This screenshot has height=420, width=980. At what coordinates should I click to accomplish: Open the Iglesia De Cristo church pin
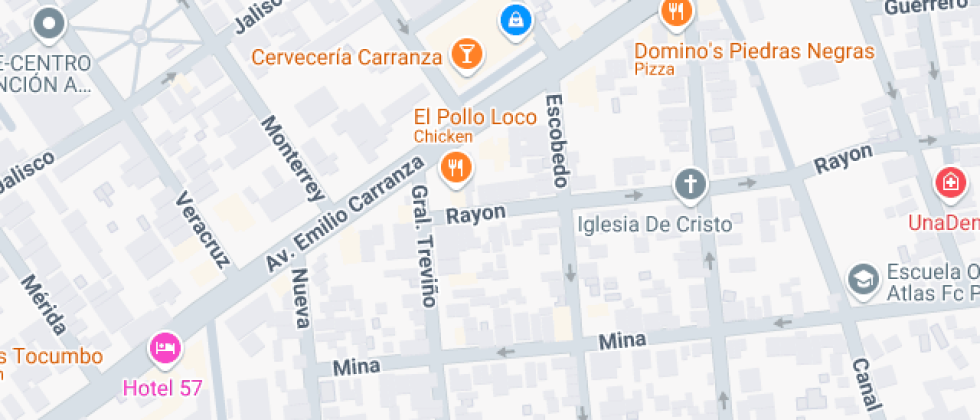tap(690, 186)
